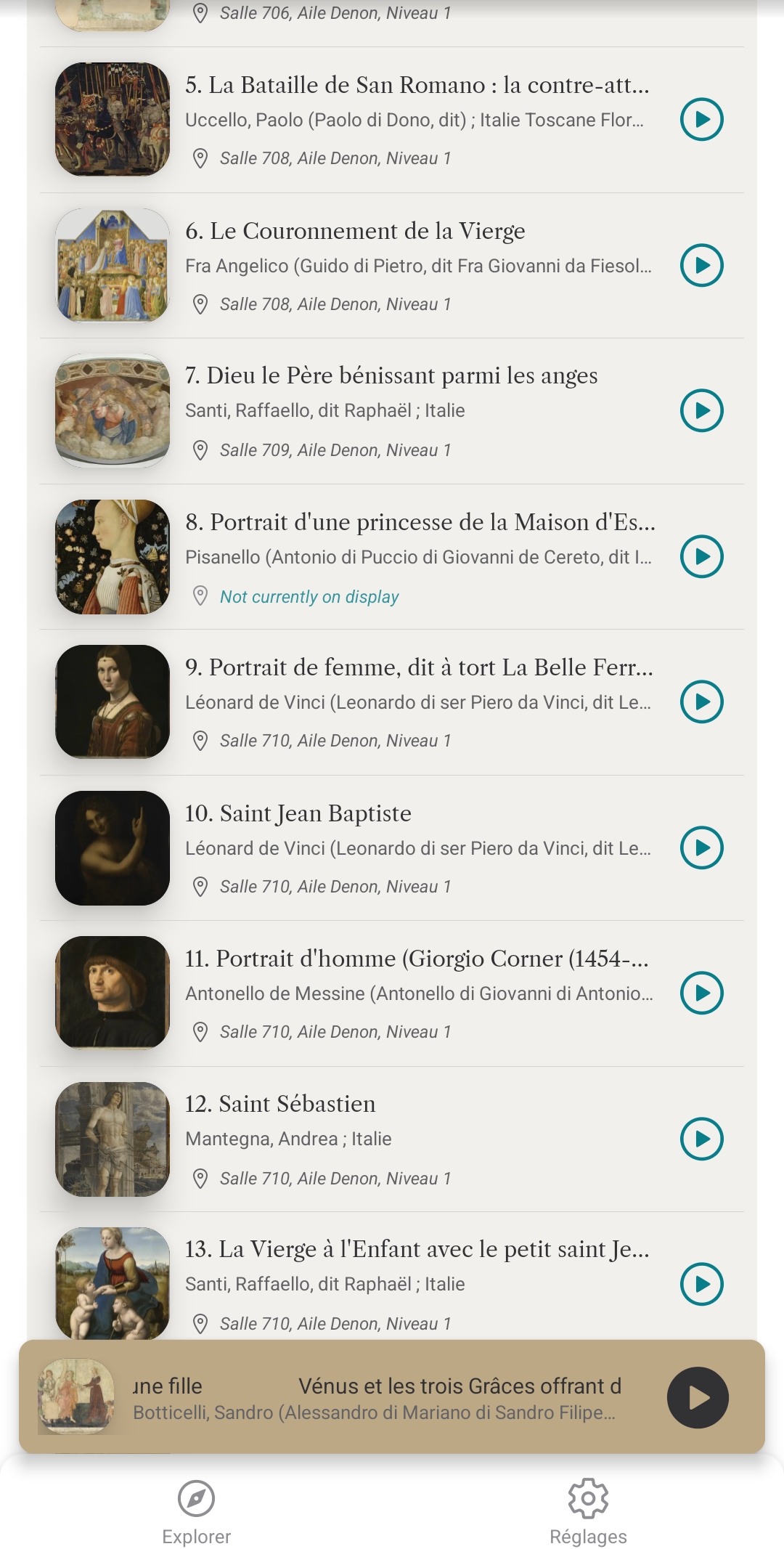The height and width of the screenshot is (1549, 784).
Task: Select the Pisanello princess portrait entry
Action: coord(420,522)
